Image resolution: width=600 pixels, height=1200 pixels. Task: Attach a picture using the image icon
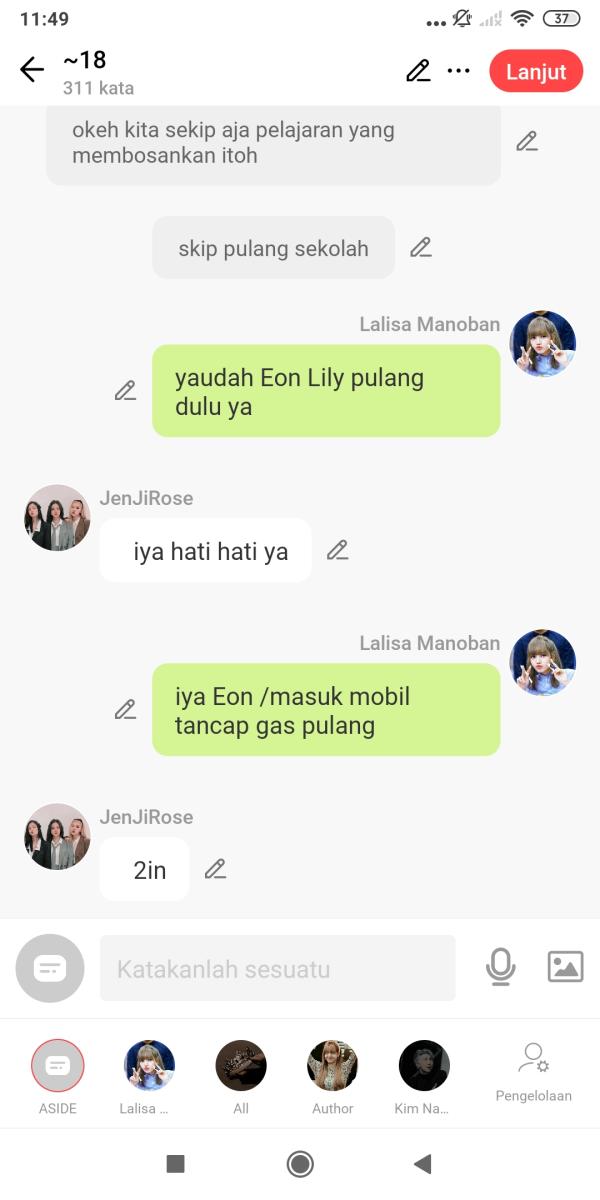pyautogui.click(x=565, y=967)
